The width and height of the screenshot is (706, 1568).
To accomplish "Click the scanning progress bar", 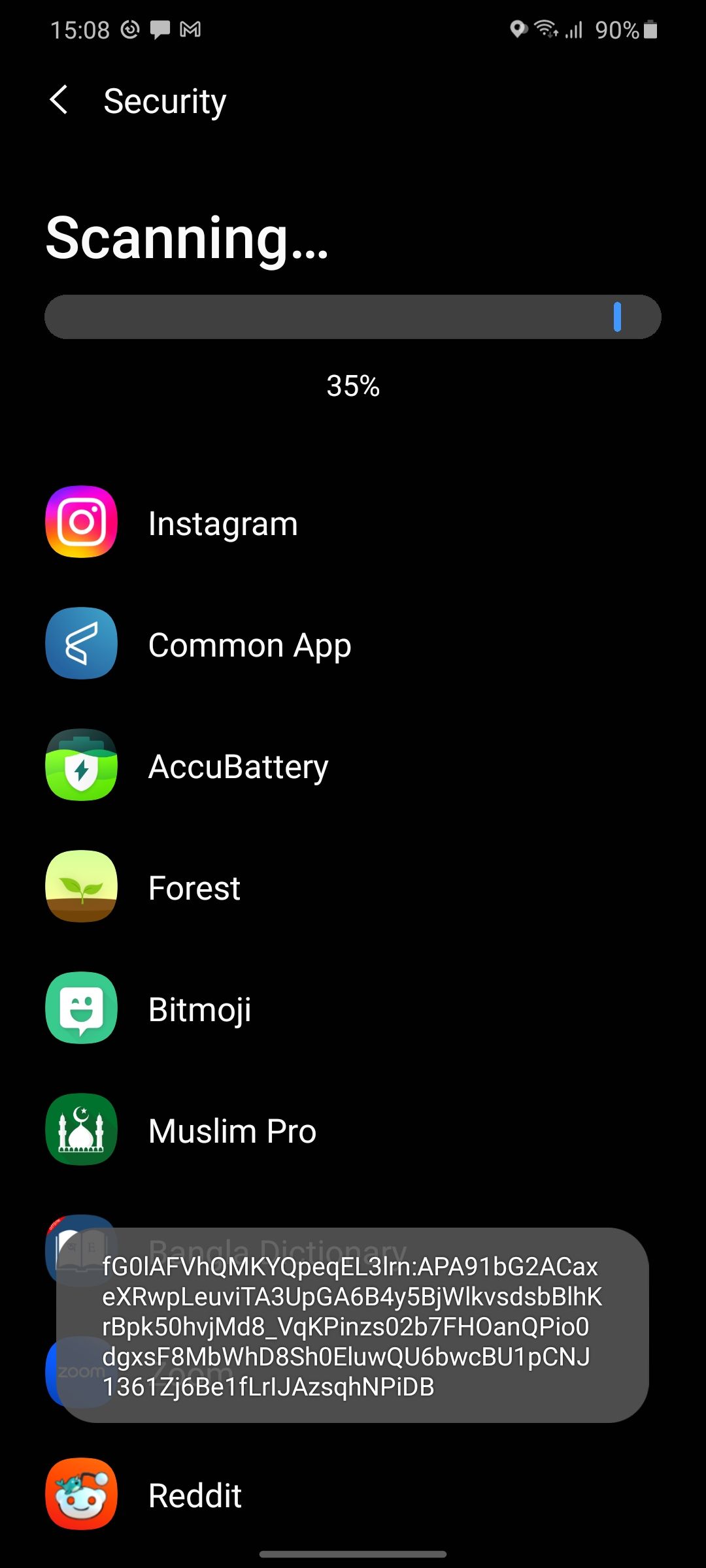I will coord(353,316).
